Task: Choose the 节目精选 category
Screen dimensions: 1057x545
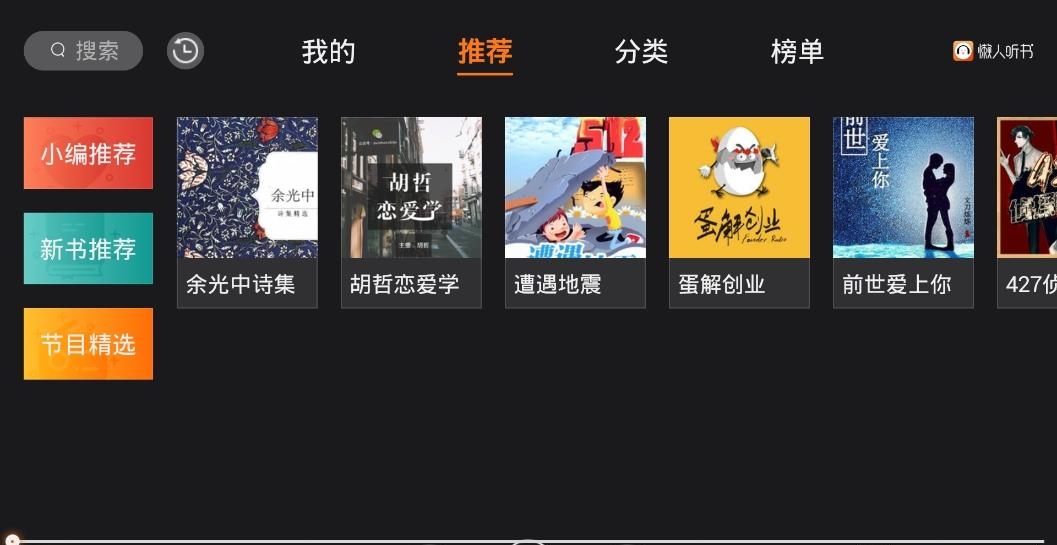Action: (x=88, y=344)
